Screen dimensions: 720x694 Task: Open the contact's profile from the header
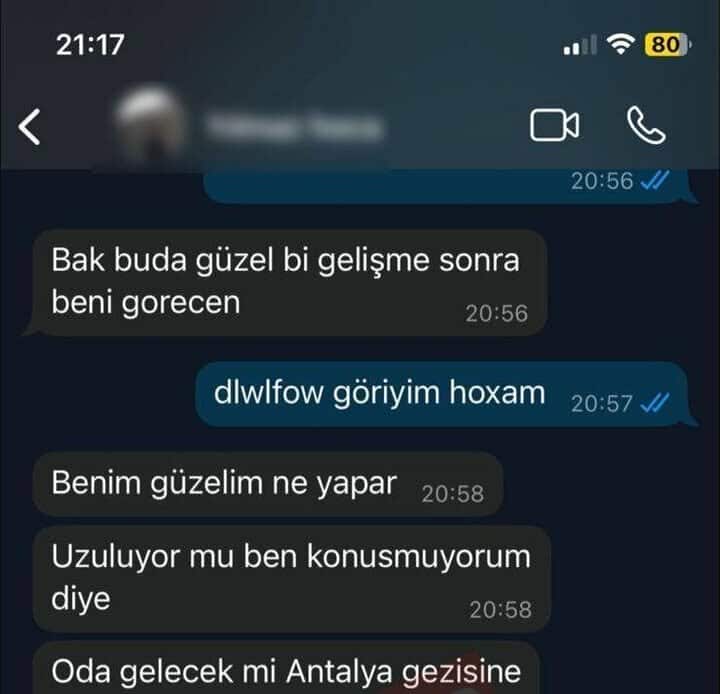[x=292, y=127]
